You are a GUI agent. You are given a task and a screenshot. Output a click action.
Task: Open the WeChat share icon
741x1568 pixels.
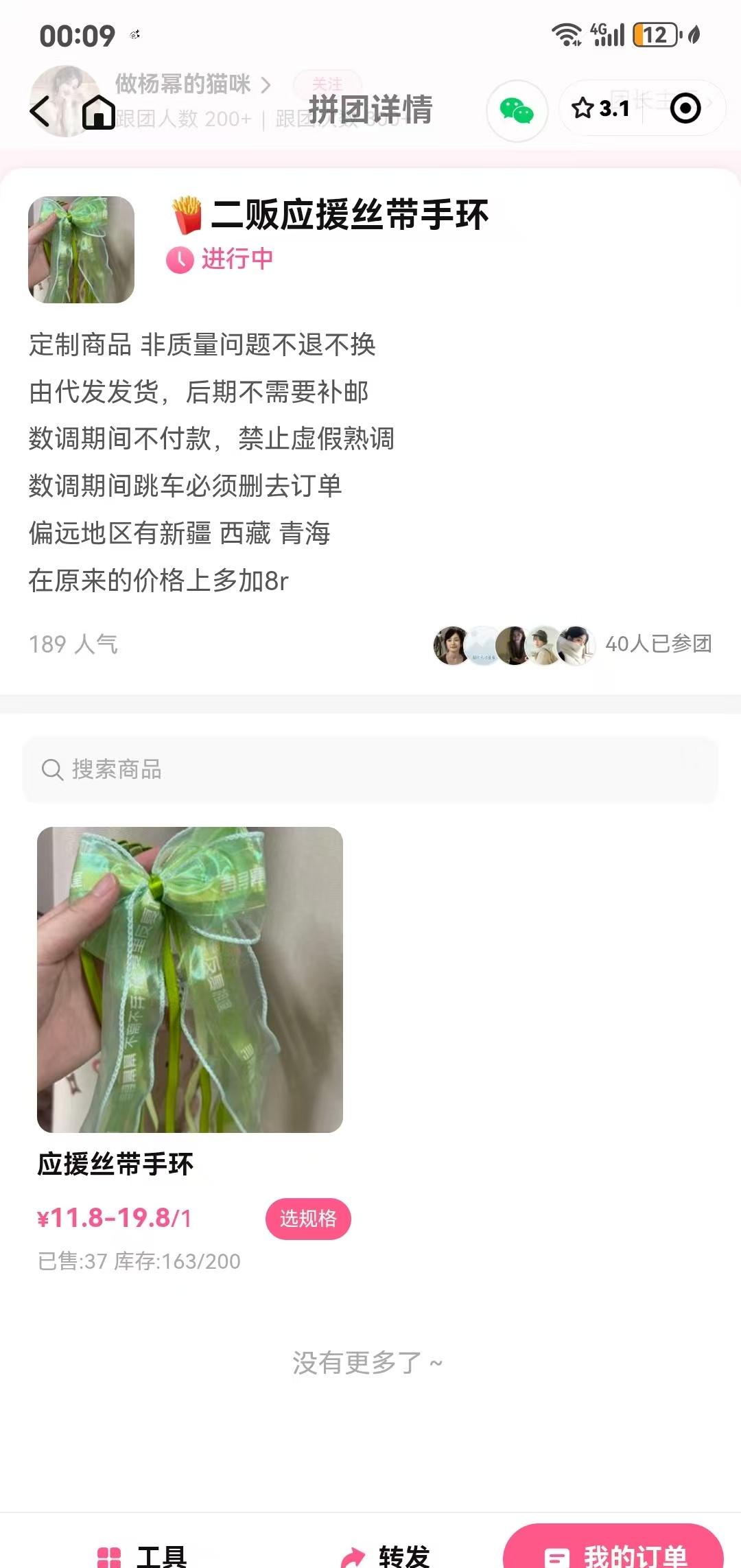[517, 110]
